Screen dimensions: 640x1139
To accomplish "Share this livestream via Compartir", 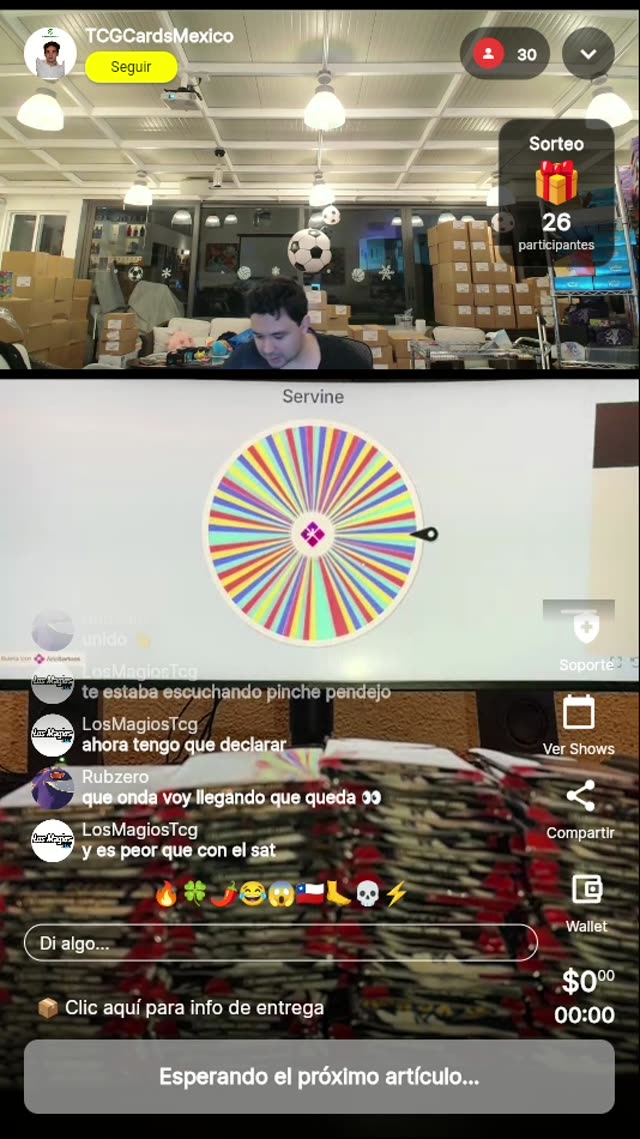I will pos(580,809).
